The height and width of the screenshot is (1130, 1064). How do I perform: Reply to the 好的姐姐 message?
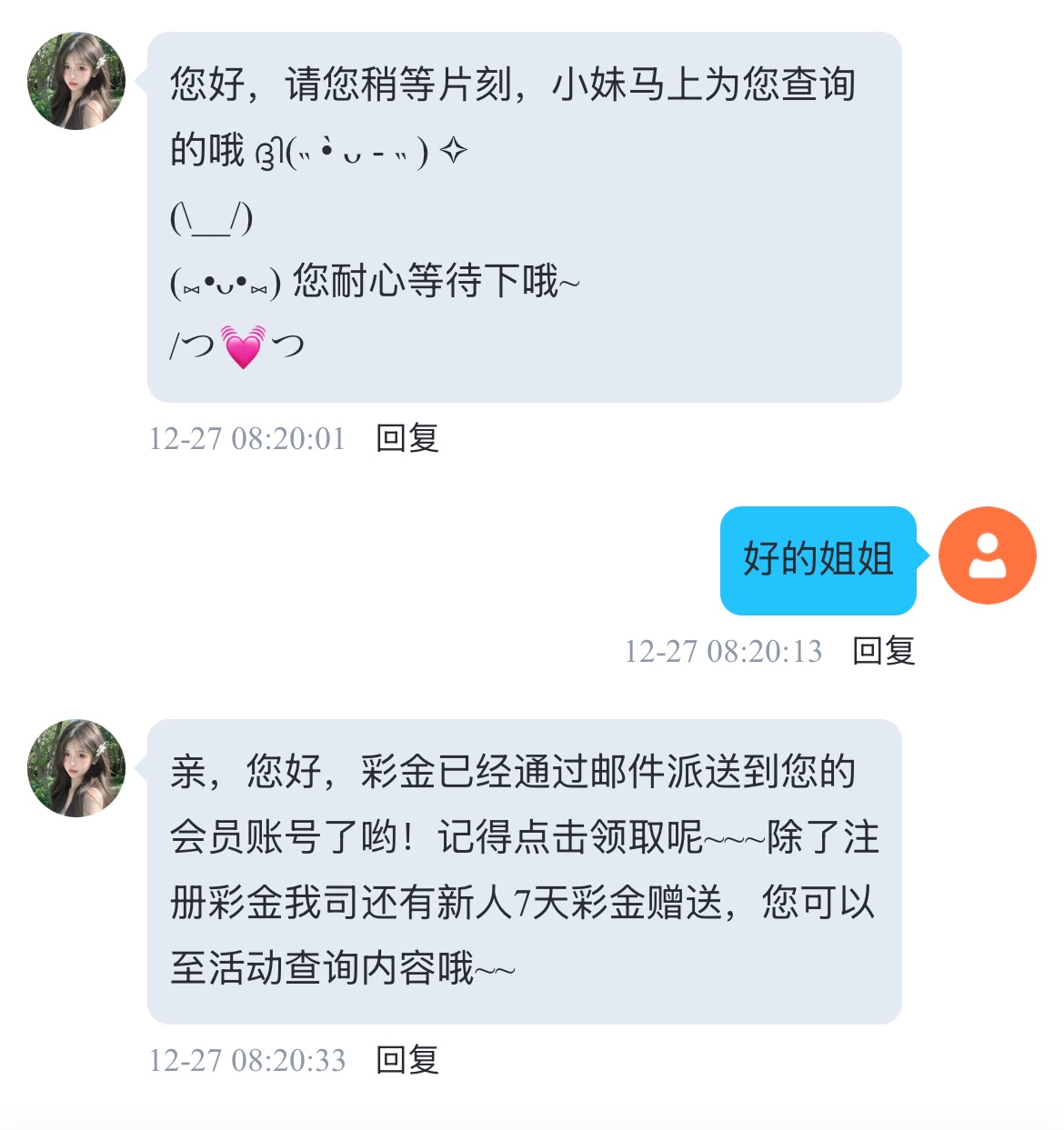click(x=883, y=651)
